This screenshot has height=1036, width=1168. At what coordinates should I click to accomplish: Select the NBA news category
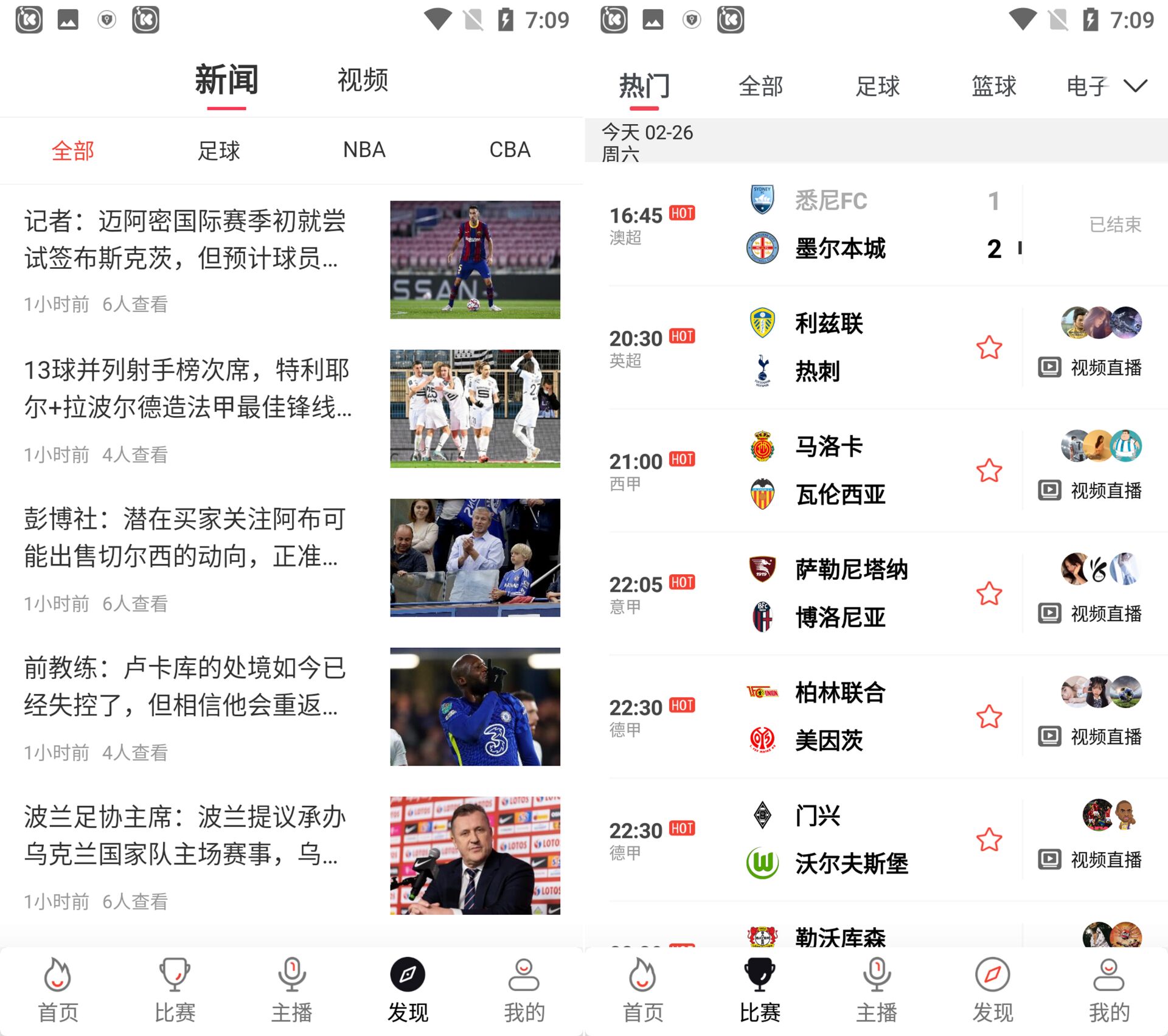(364, 150)
